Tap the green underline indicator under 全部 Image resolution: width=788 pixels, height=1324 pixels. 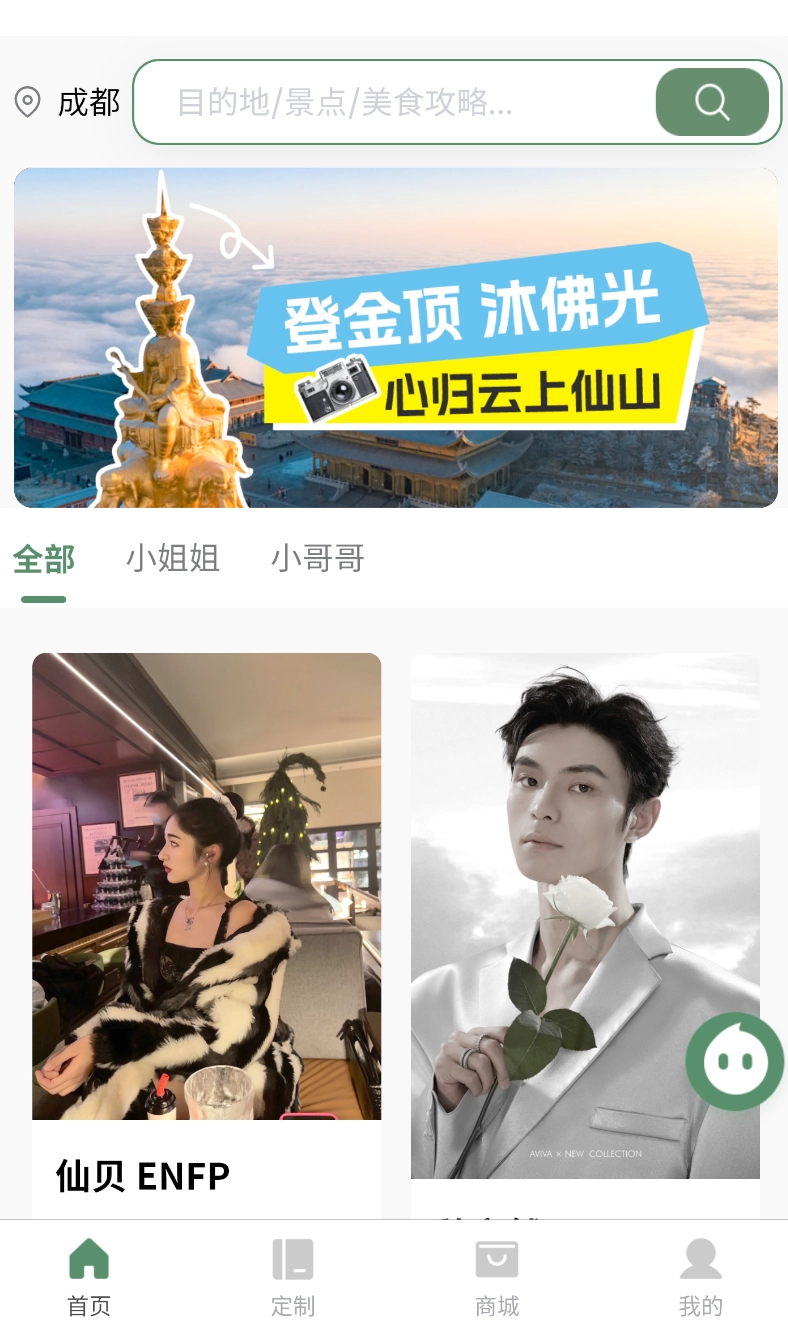point(43,597)
